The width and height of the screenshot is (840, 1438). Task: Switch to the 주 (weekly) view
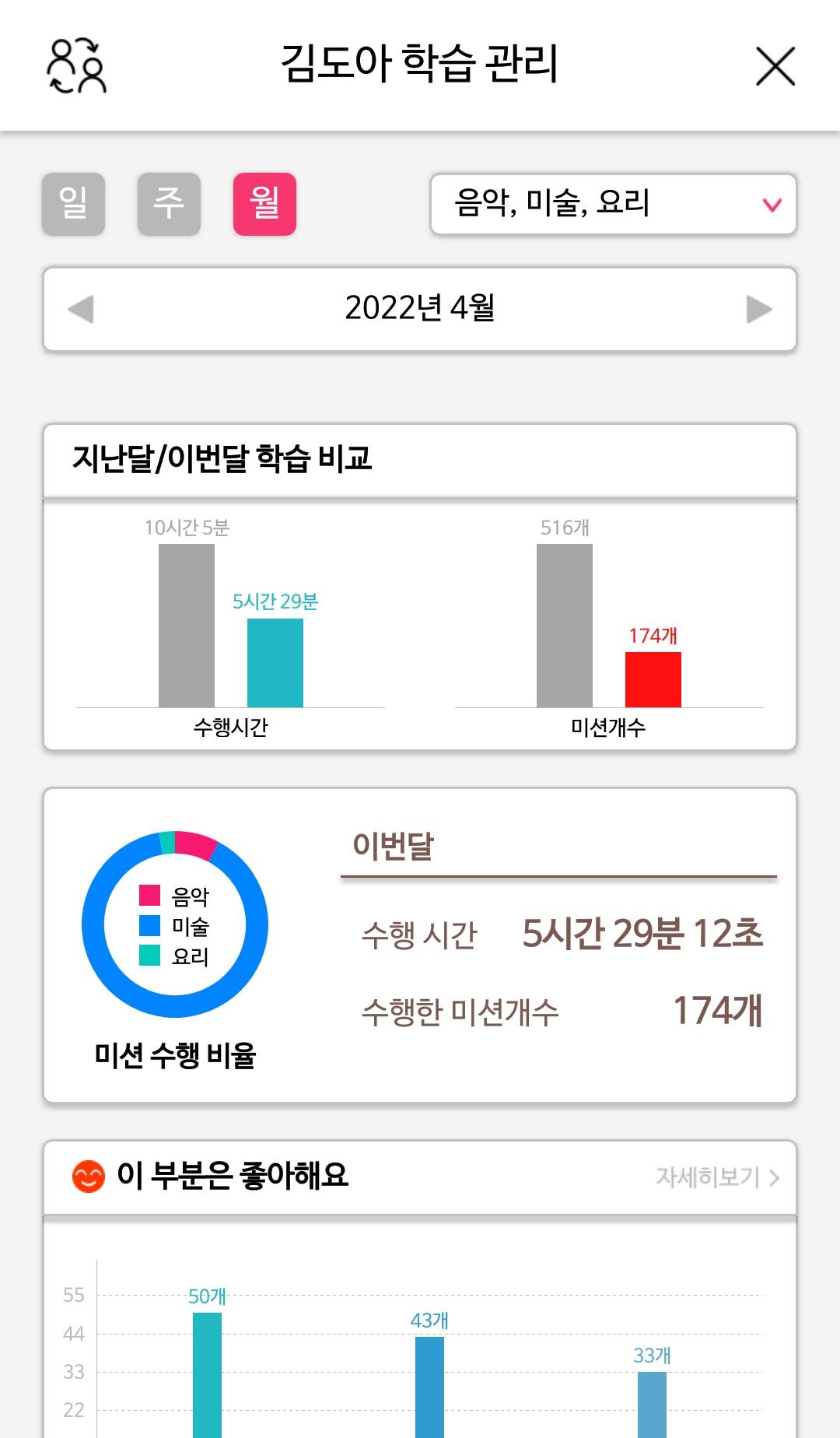click(169, 204)
